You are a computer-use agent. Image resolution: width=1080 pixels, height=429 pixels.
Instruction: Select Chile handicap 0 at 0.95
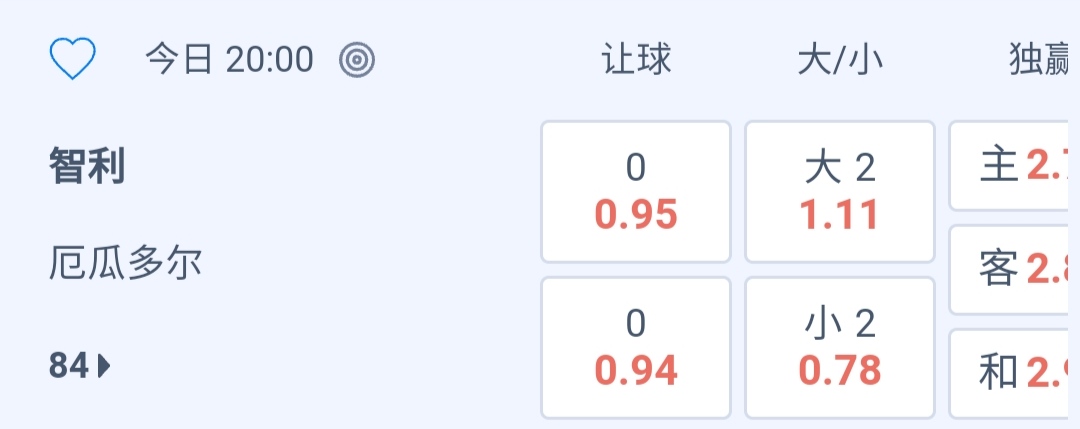point(636,192)
